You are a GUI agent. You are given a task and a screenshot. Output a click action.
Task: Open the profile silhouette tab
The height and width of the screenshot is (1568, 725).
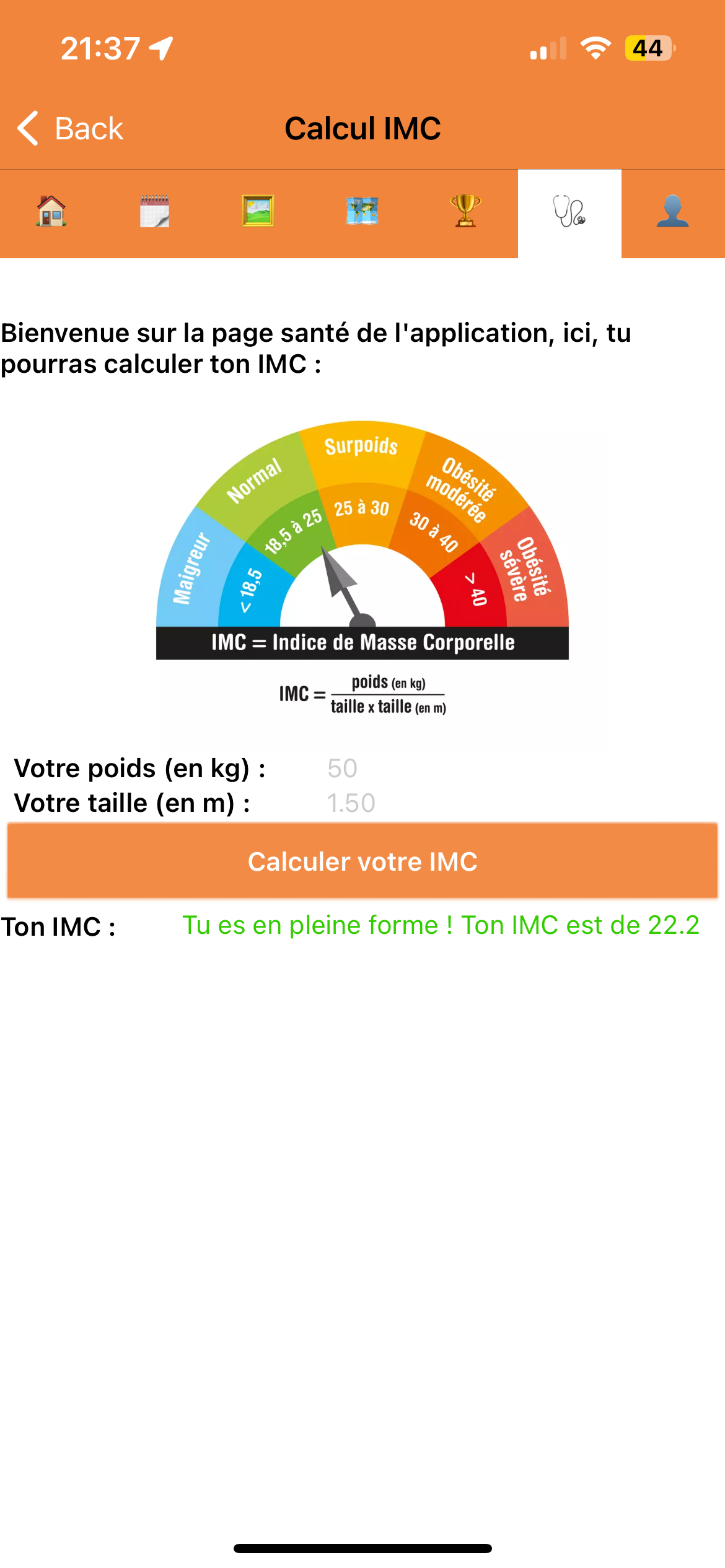672,211
